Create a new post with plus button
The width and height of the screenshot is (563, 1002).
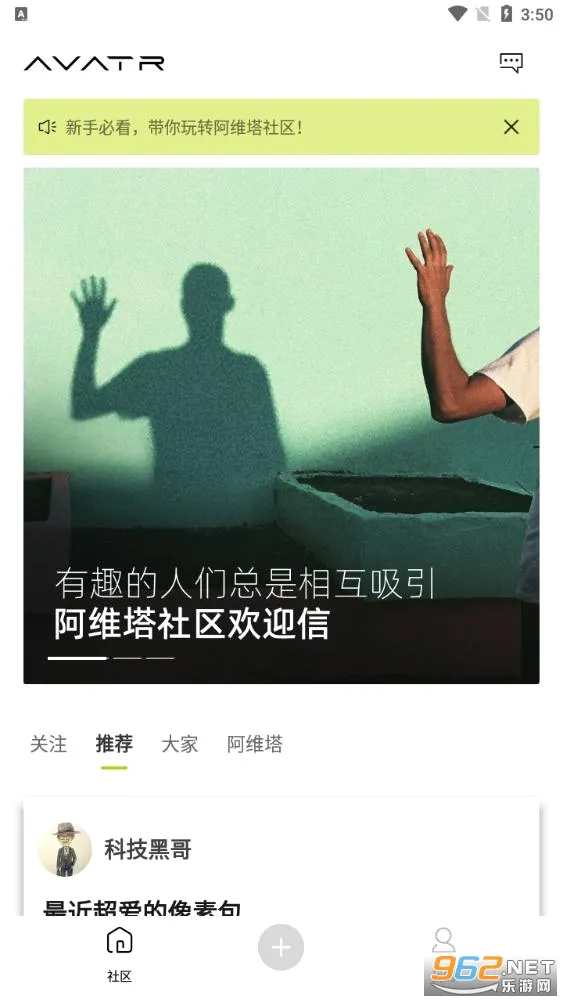pyautogui.click(x=281, y=947)
